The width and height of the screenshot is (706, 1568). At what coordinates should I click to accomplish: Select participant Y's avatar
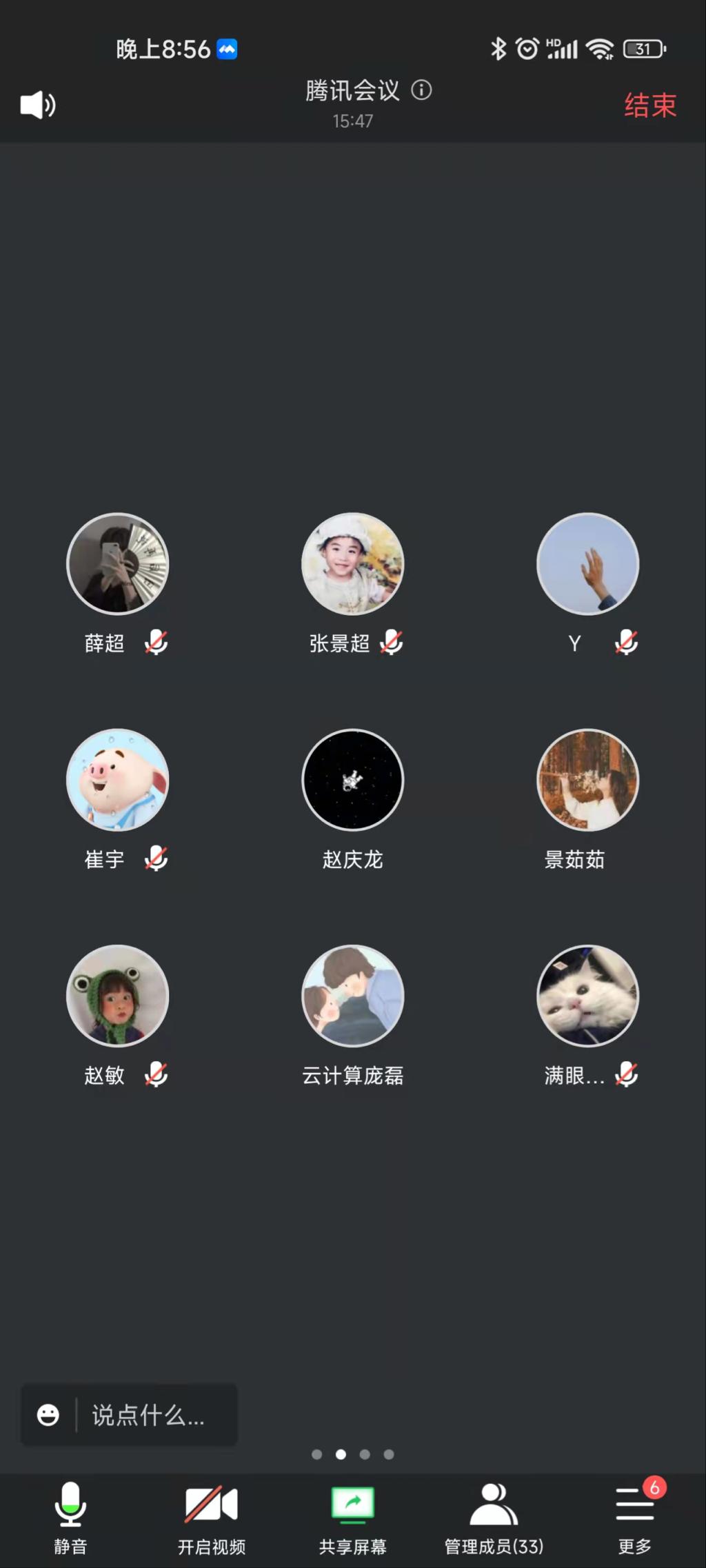point(588,564)
